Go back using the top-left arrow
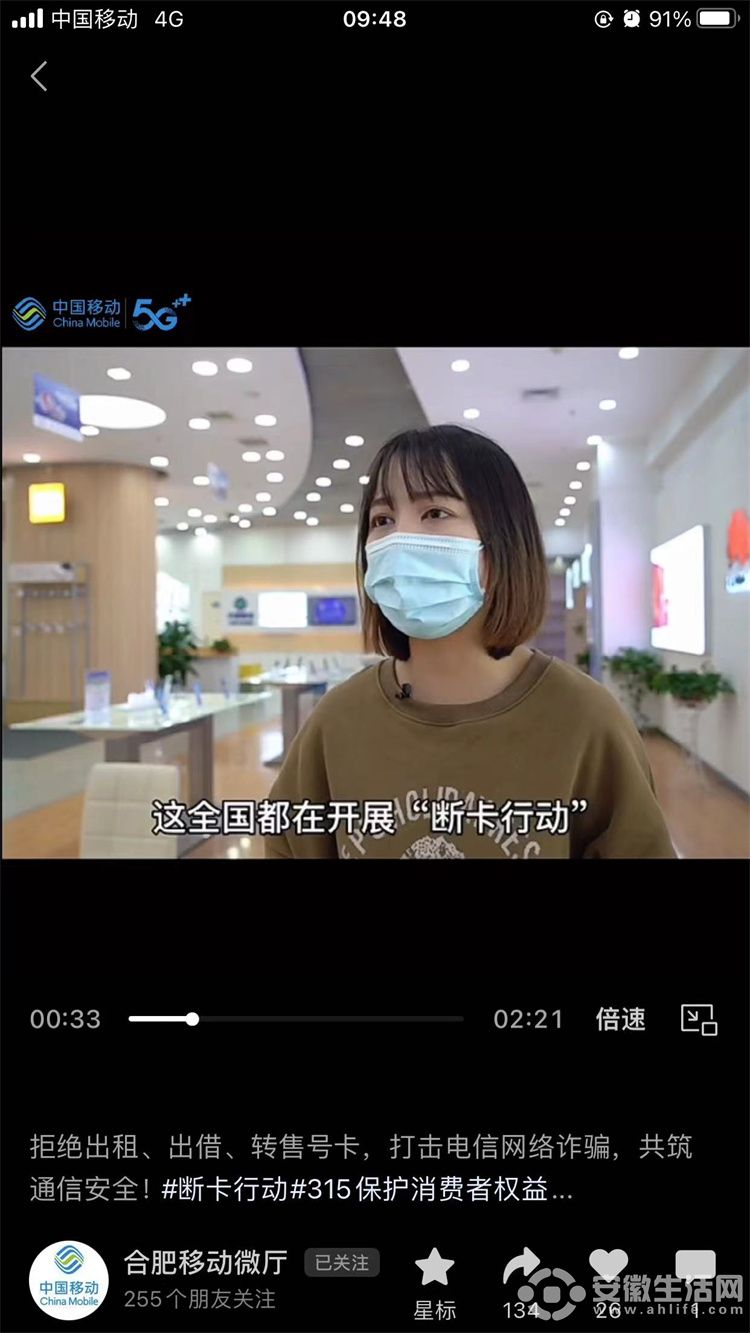 pyautogui.click(x=39, y=76)
